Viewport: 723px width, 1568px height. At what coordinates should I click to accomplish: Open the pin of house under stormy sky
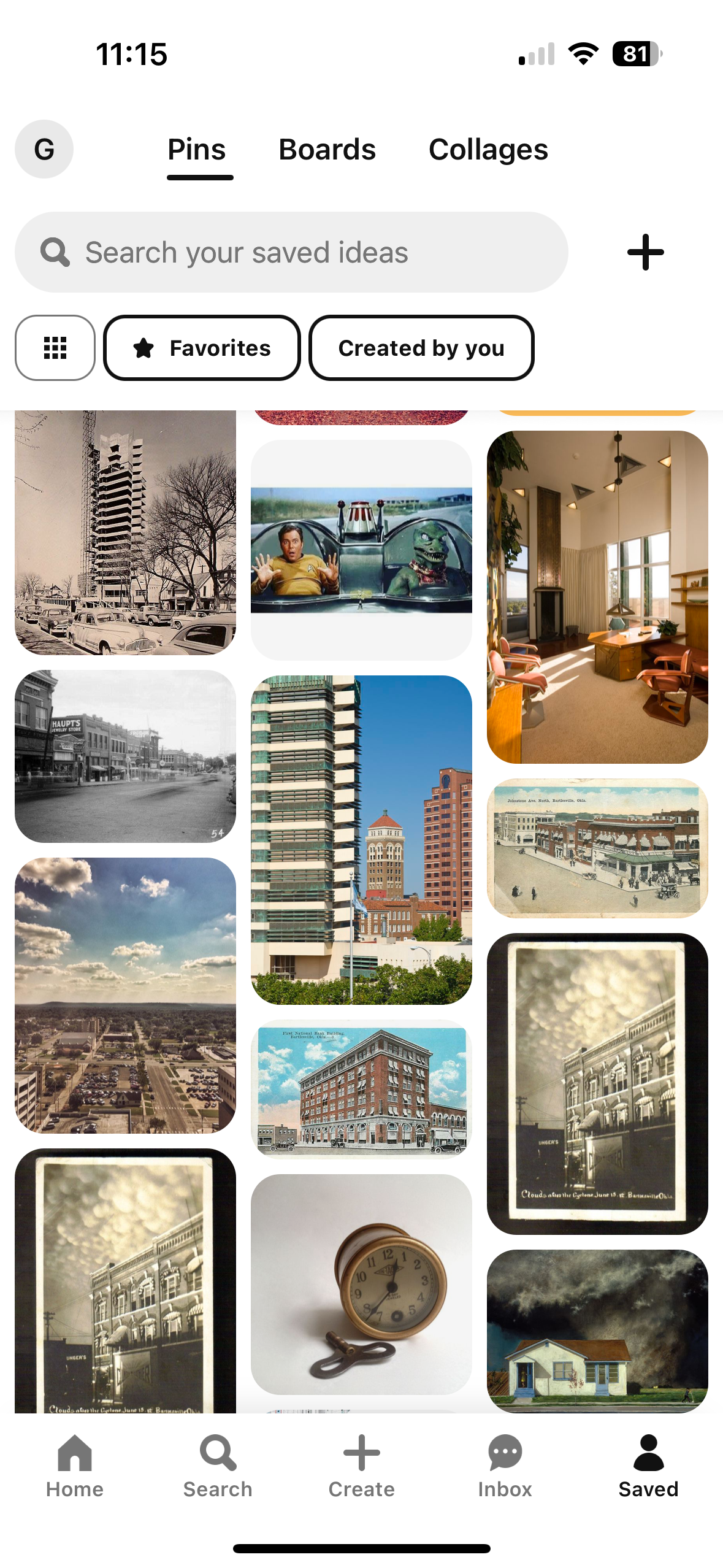coord(597,1331)
